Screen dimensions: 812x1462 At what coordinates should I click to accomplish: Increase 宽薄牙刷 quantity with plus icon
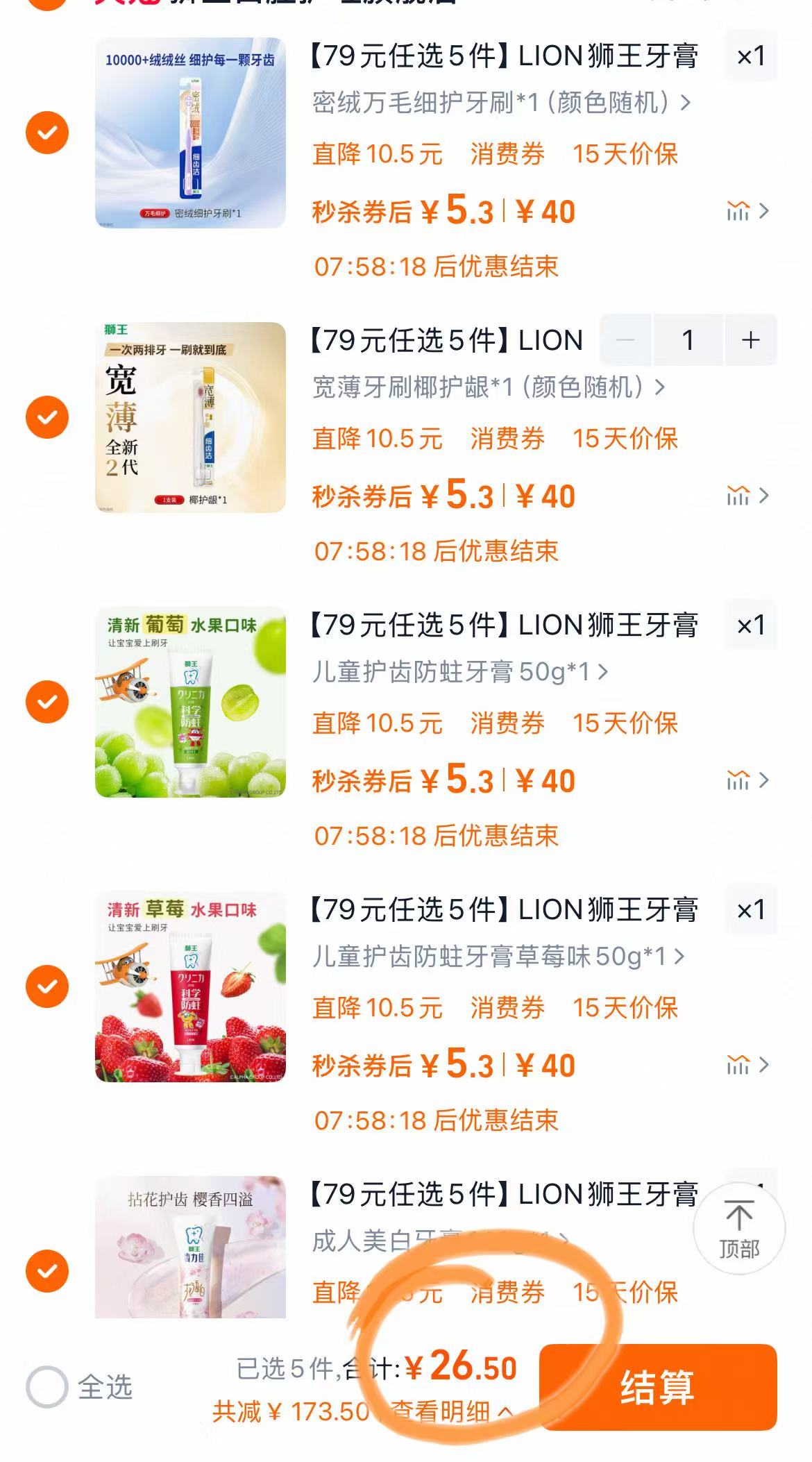(750, 340)
